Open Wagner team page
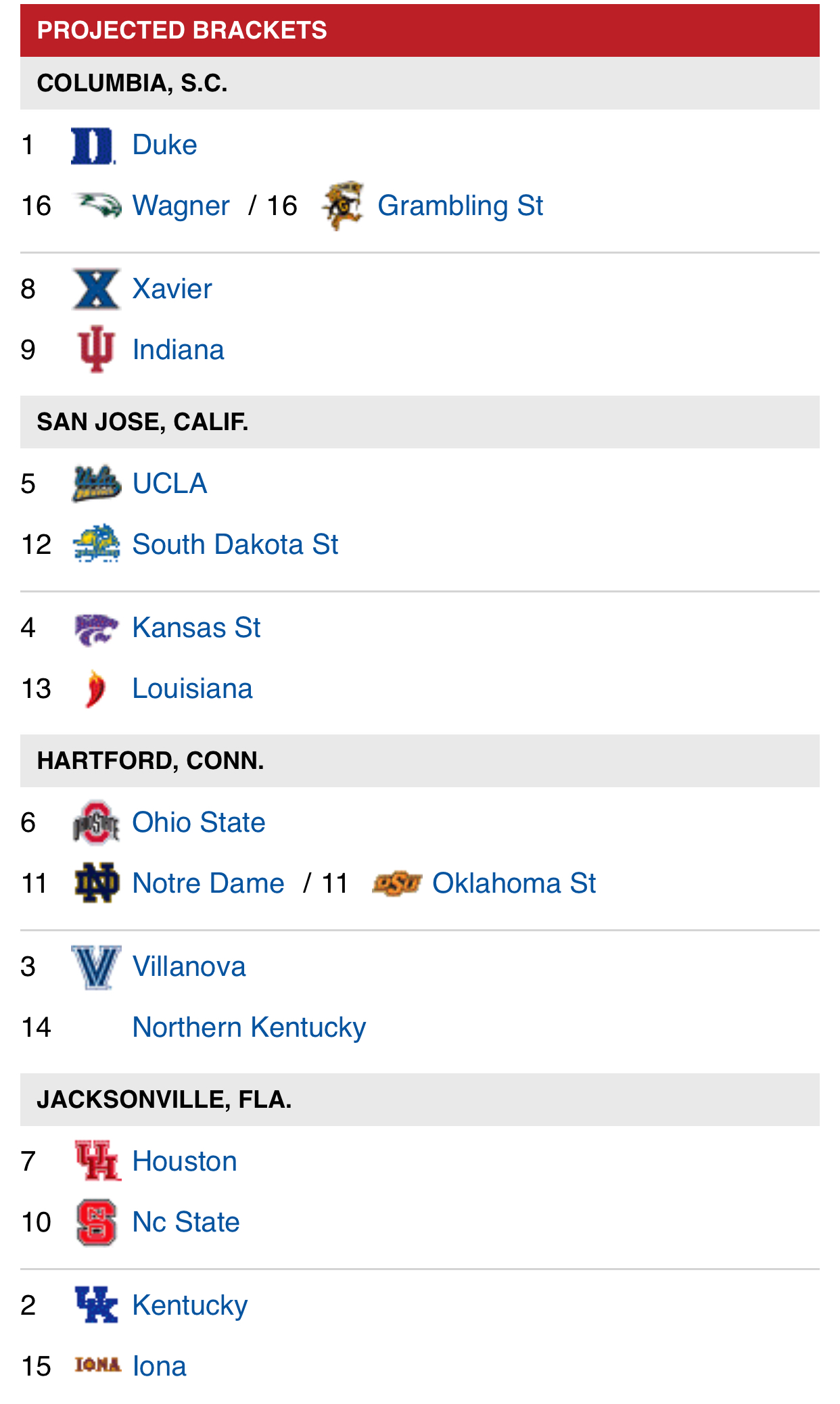 tap(181, 206)
